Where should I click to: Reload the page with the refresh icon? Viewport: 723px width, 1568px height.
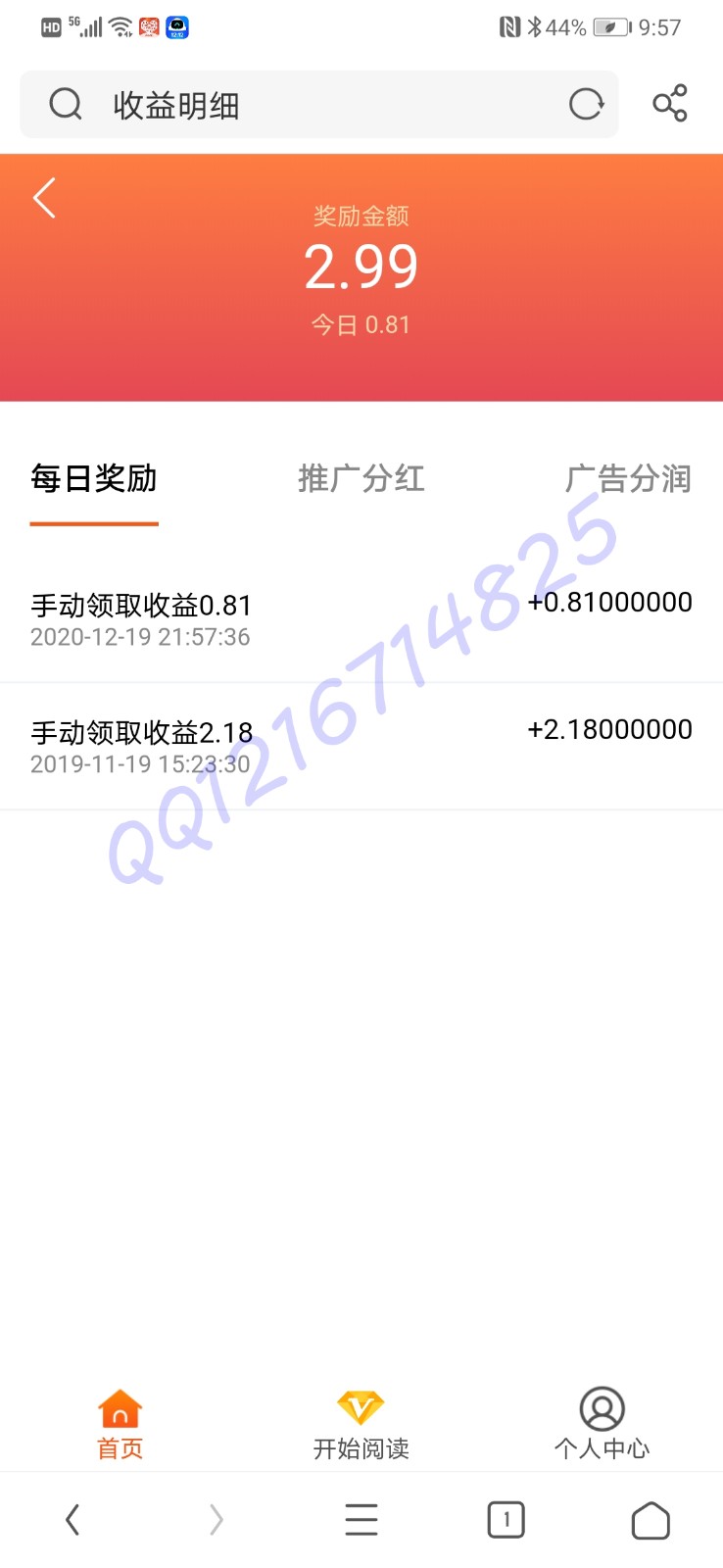click(586, 104)
